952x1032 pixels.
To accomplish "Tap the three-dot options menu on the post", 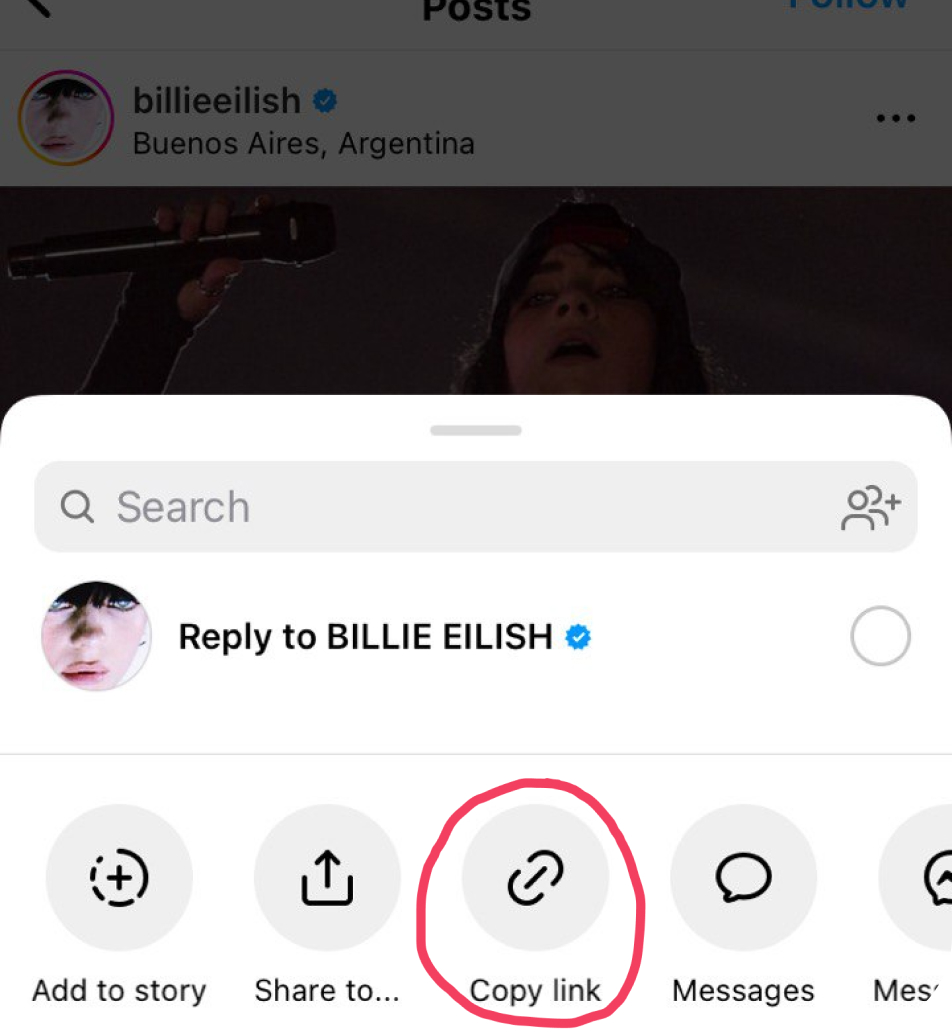I will 895,117.
